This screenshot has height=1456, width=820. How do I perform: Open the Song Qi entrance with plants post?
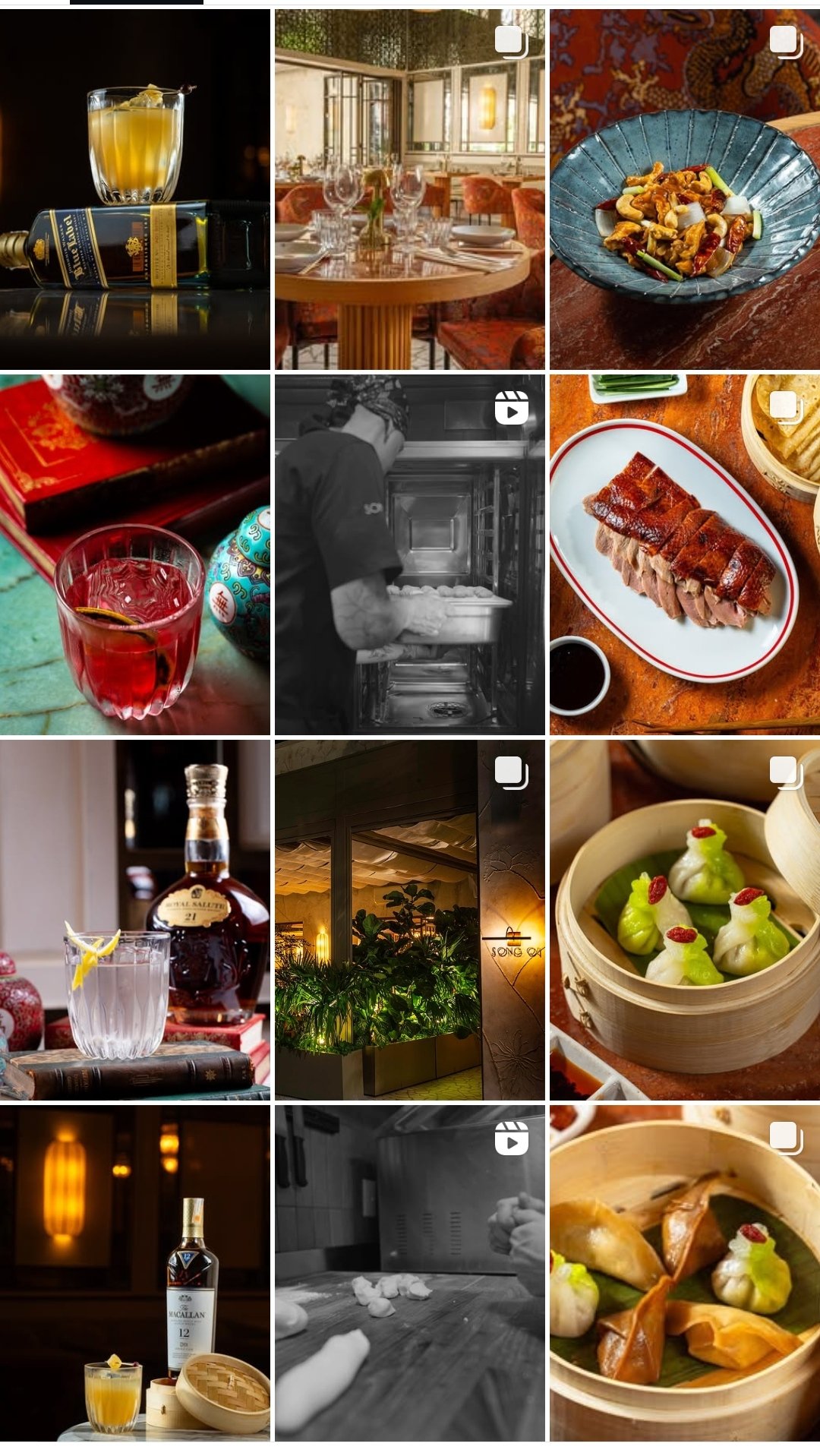(410, 920)
